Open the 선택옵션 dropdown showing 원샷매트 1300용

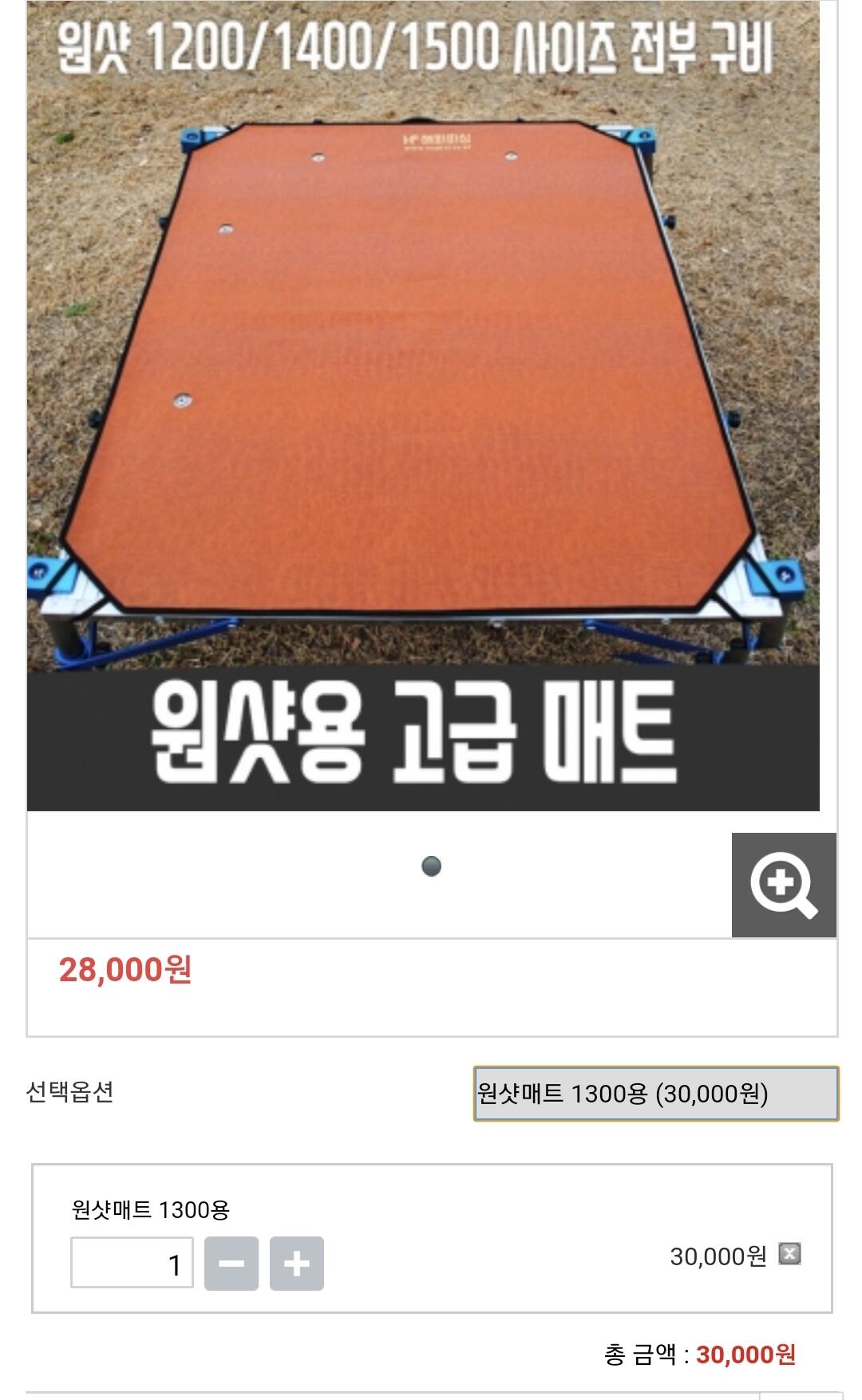coord(656,1093)
